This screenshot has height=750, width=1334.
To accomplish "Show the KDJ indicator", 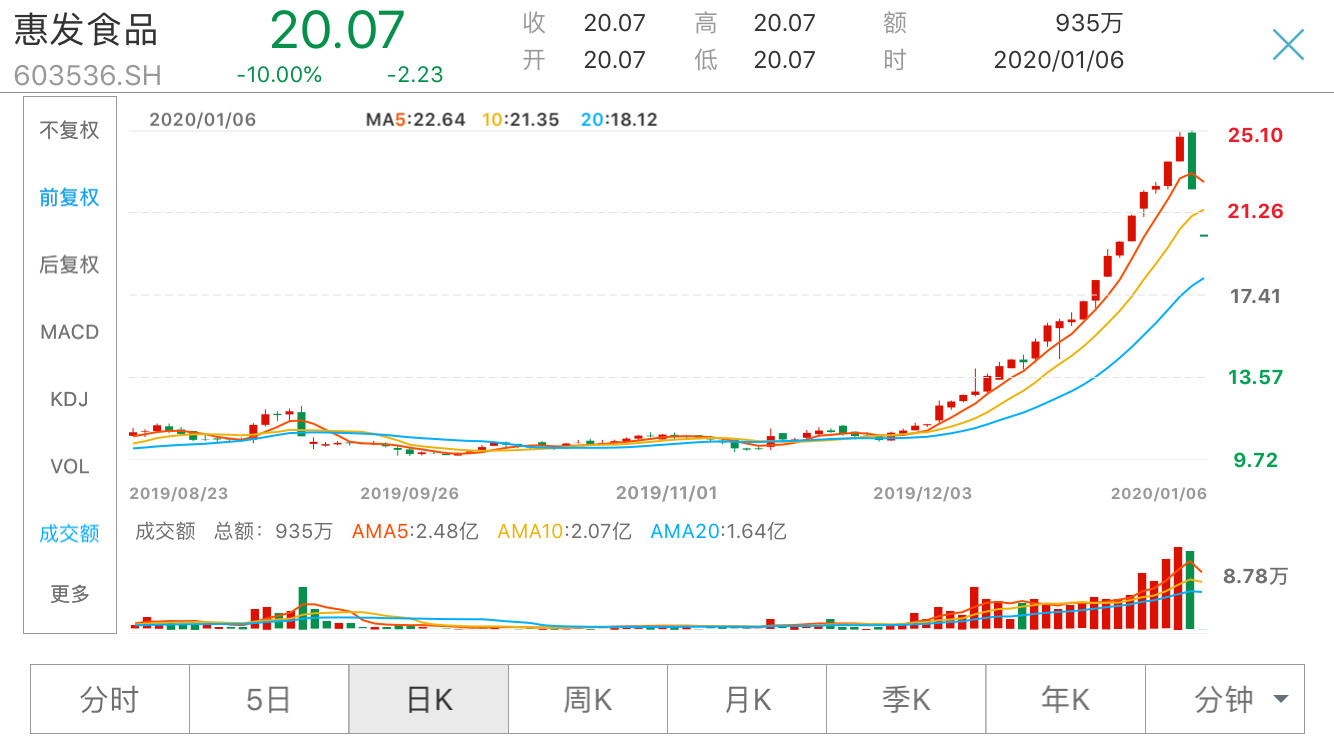I will 70,399.
